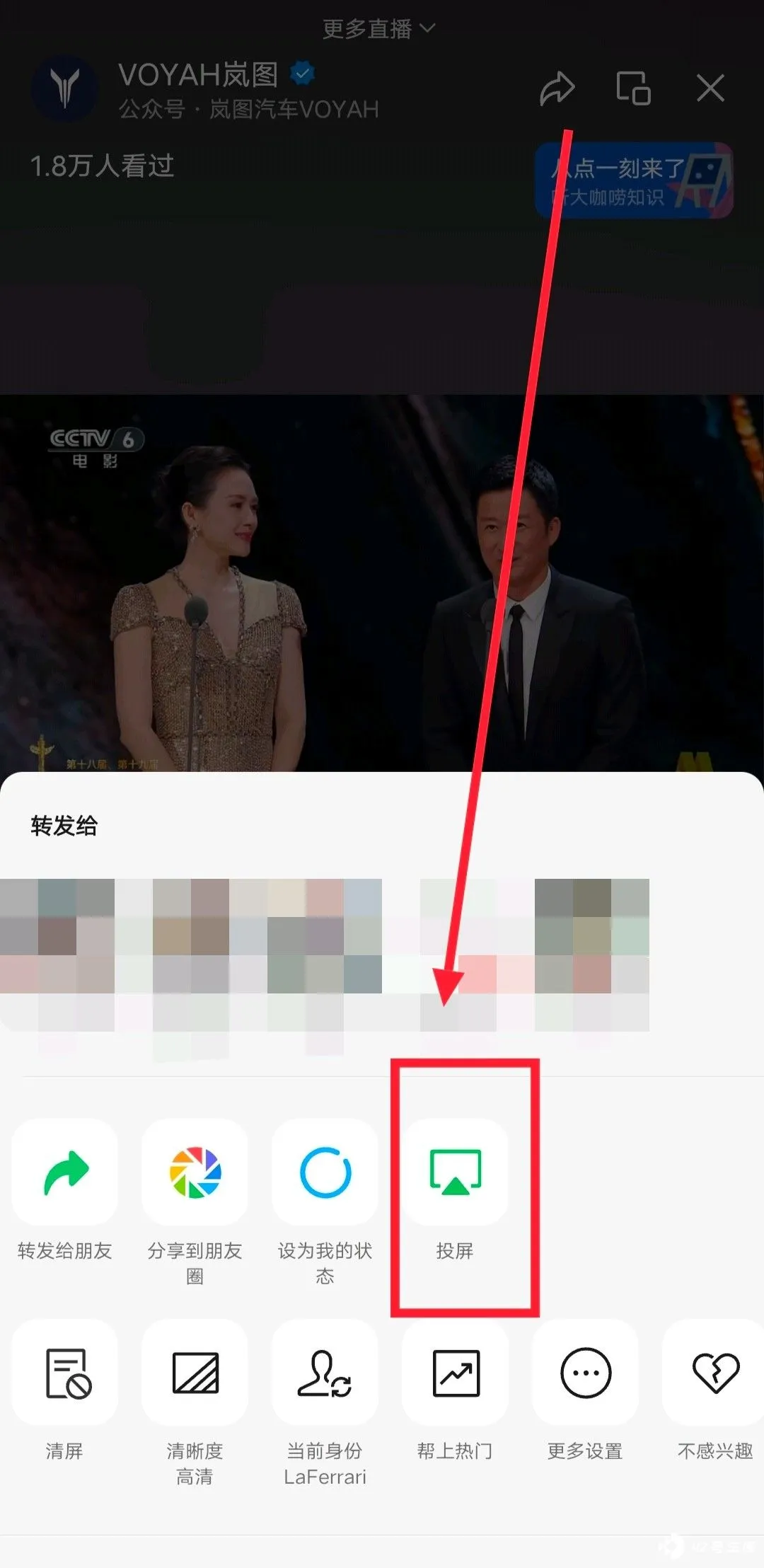
Task: Share to Moments via 分享到朋友圈
Action: pyautogui.click(x=195, y=1173)
